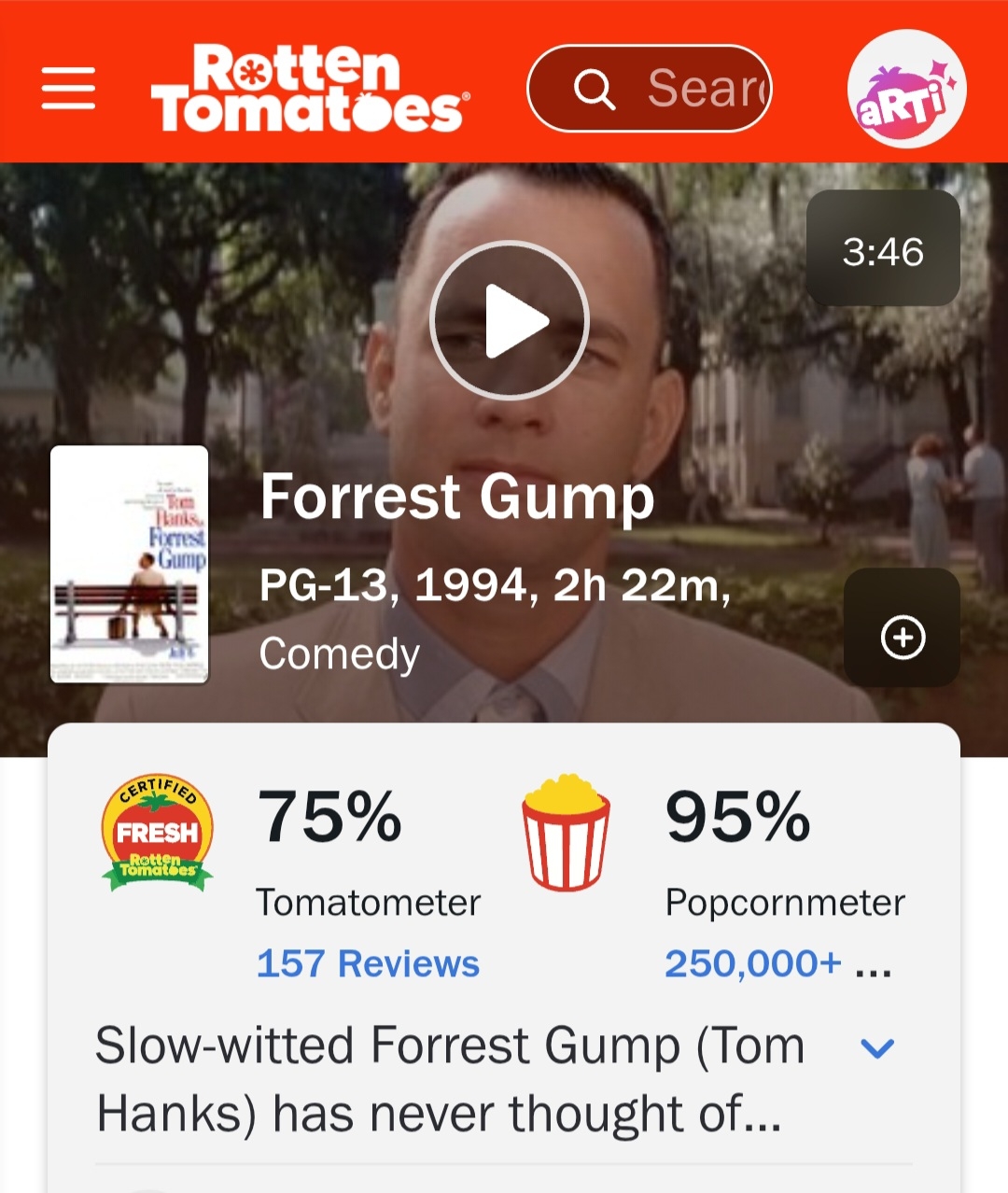Image resolution: width=1008 pixels, height=1193 pixels.
Task: Open the hamburger navigation menu
Action: click(x=68, y=89)
